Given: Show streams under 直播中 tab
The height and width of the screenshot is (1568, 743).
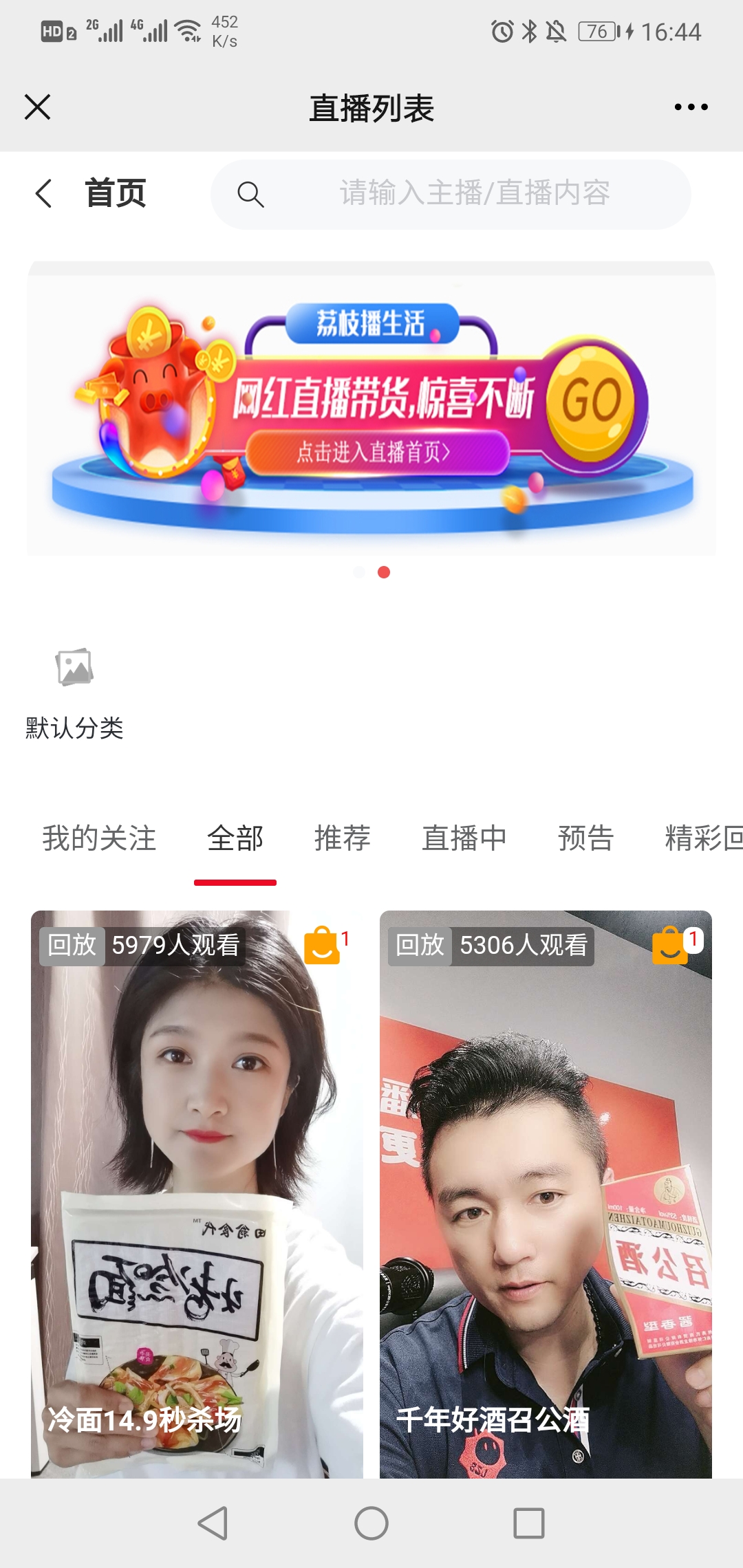Looking at the screenshot, I should [x=464, y=838].
